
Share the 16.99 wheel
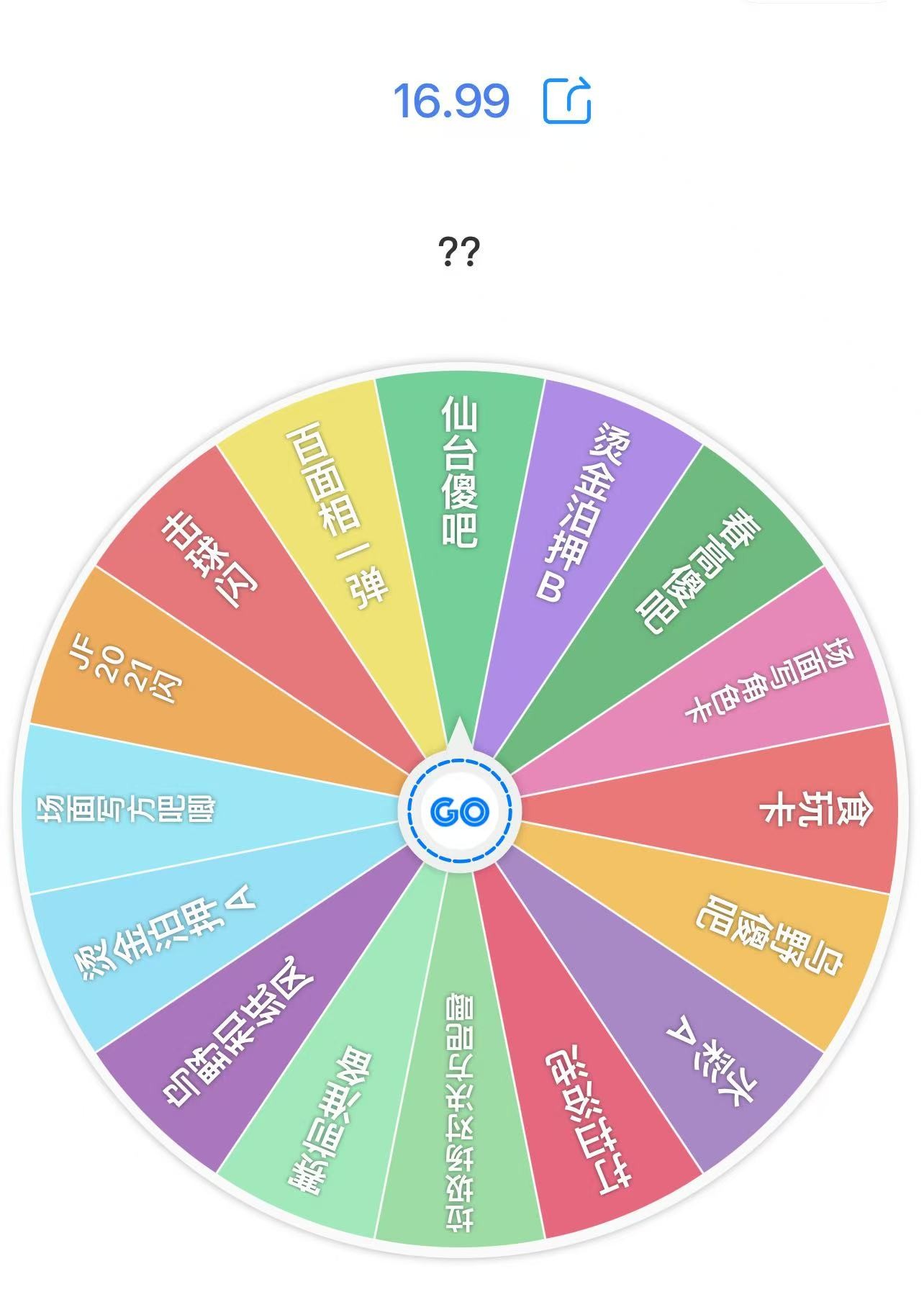(x=567, y=100)
